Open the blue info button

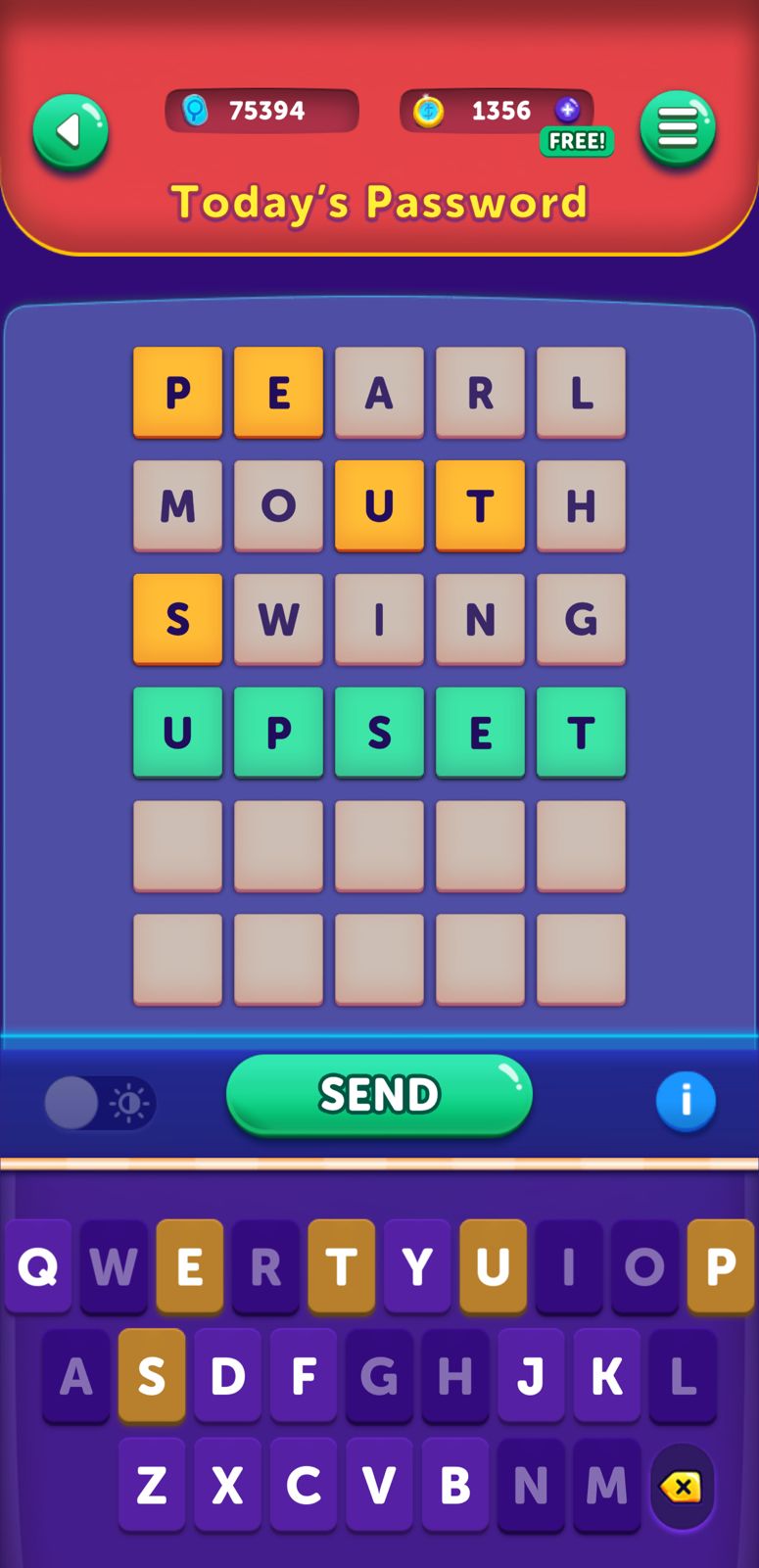coord(686,1101)
